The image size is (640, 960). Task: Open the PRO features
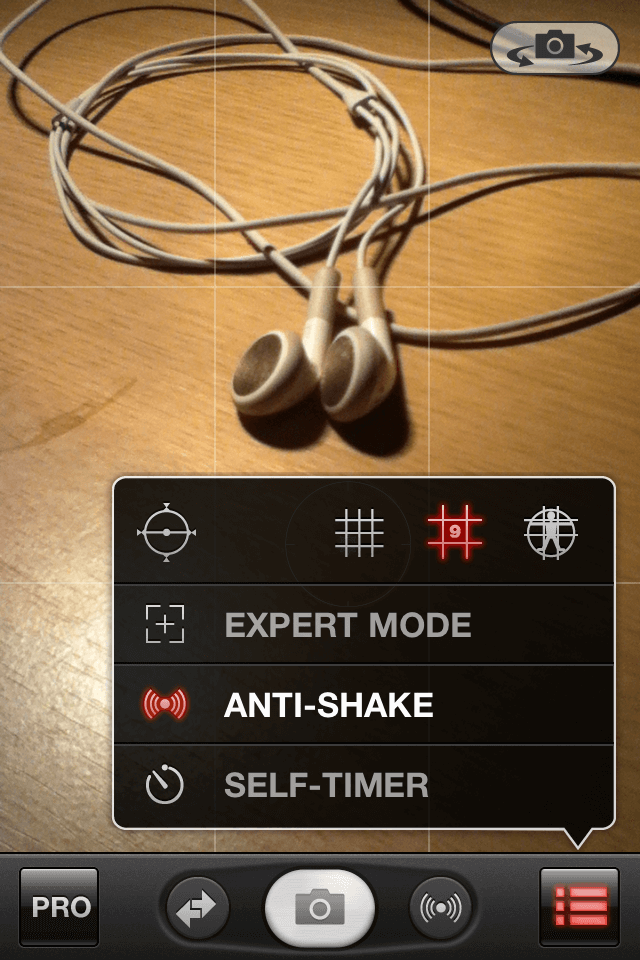[x=60, y=907]
